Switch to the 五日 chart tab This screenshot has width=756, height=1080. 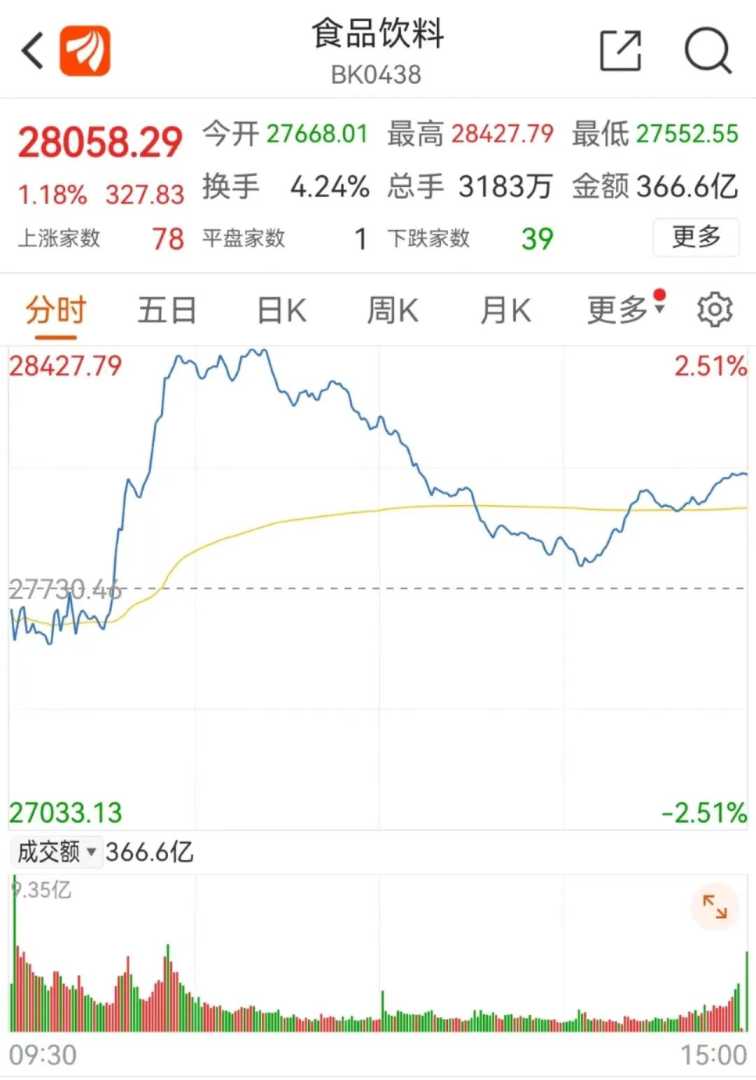click(167, 311)
